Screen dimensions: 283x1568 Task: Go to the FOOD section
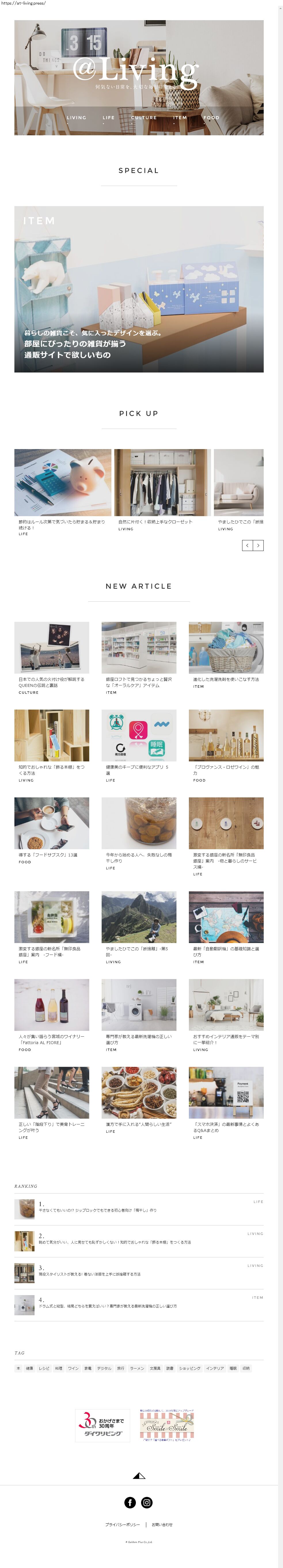[x=211, y=117]
